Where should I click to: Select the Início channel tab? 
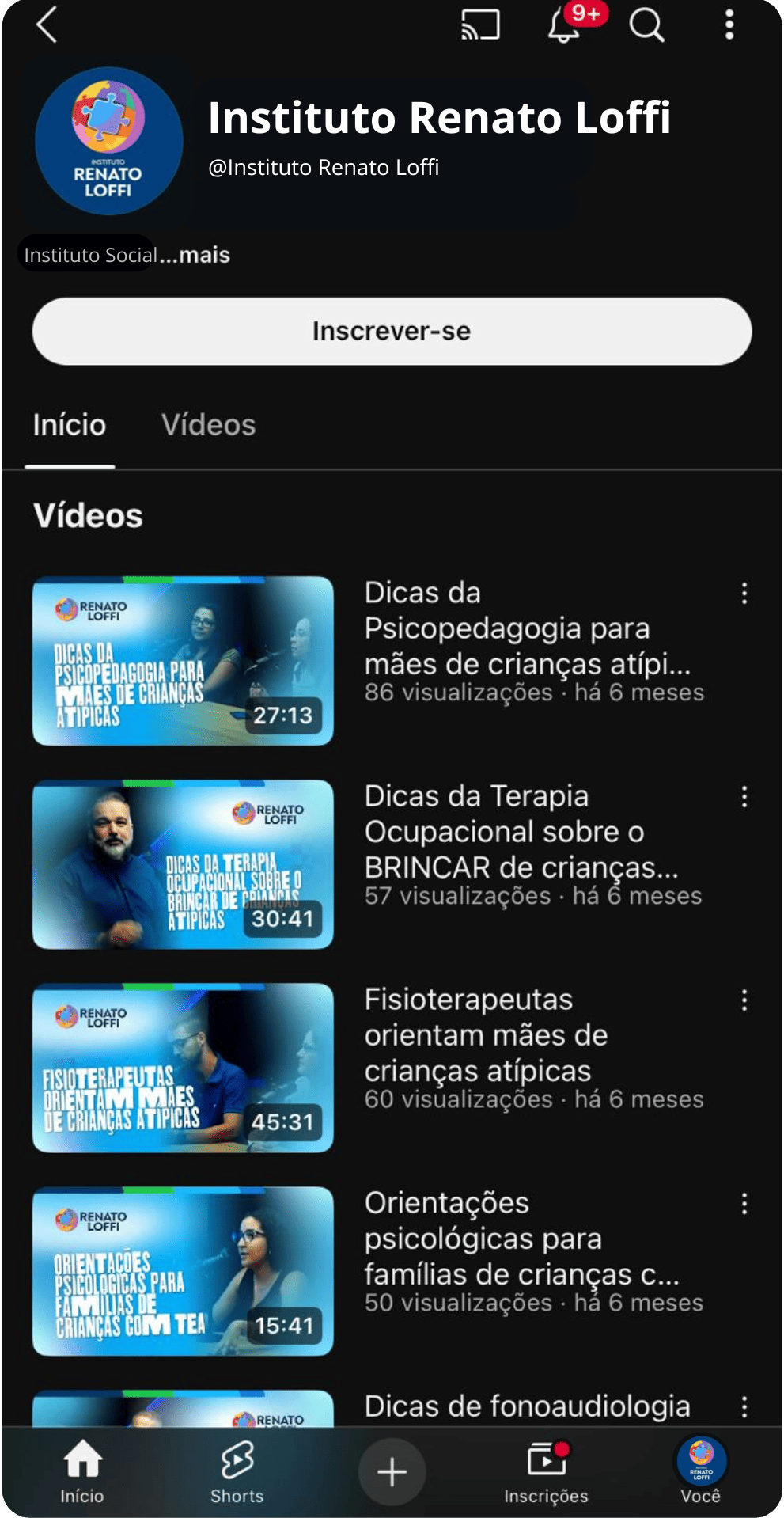point(69,425)
